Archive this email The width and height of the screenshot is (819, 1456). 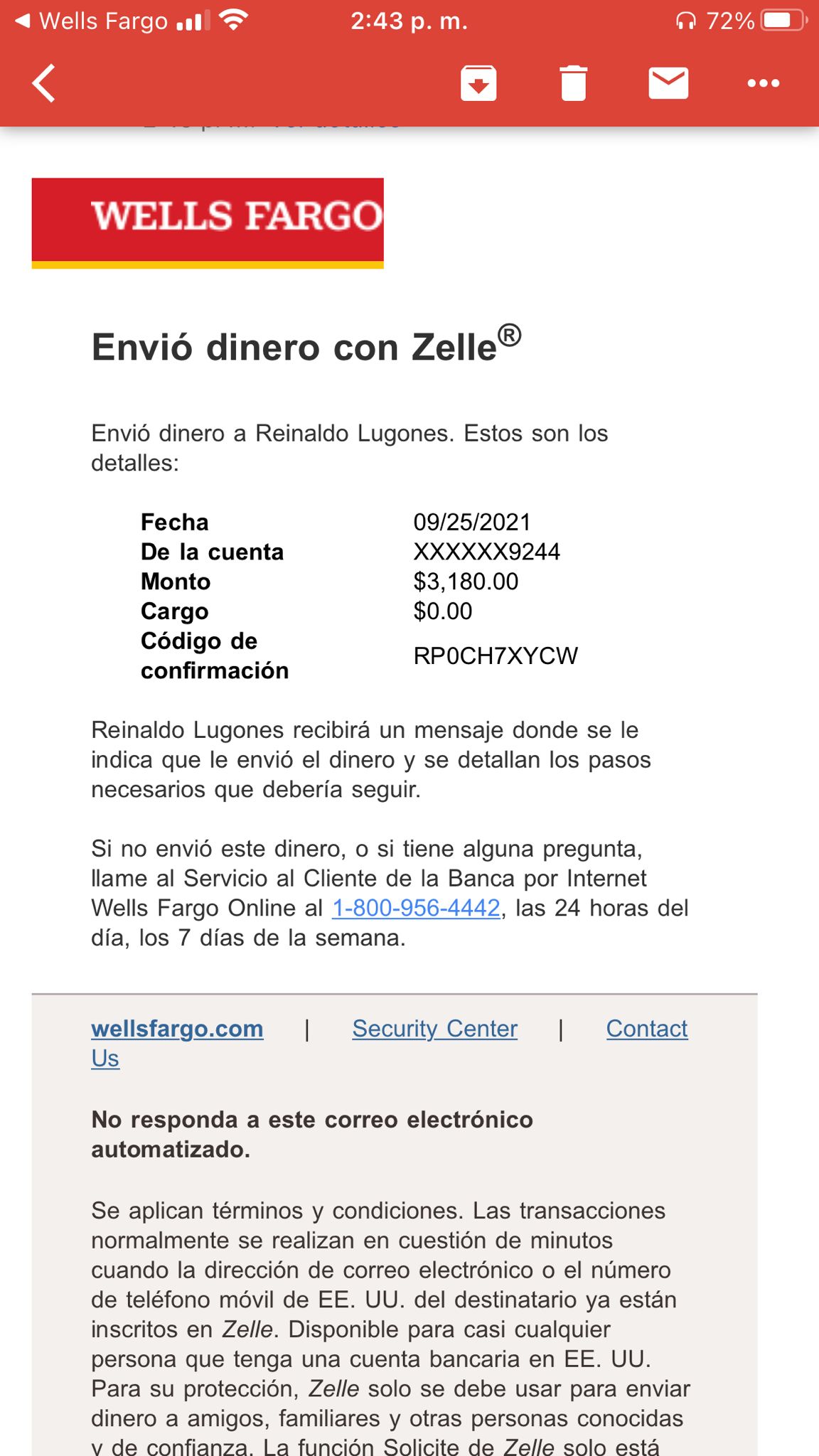click(x=478, y=83)
